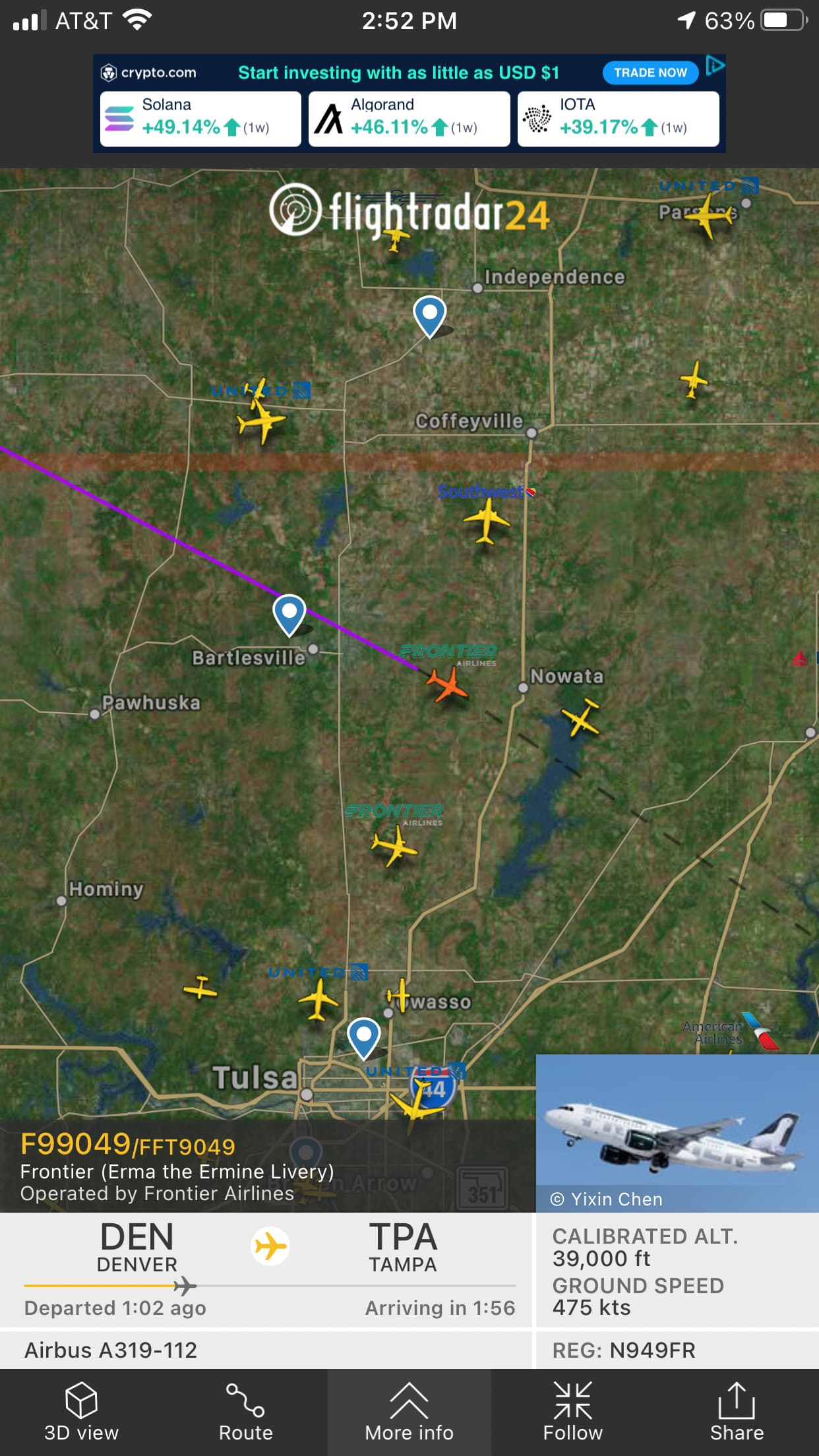The image size is (819, 1456).
Task: Expand More info panel
Action: [x=409, y=1412]
